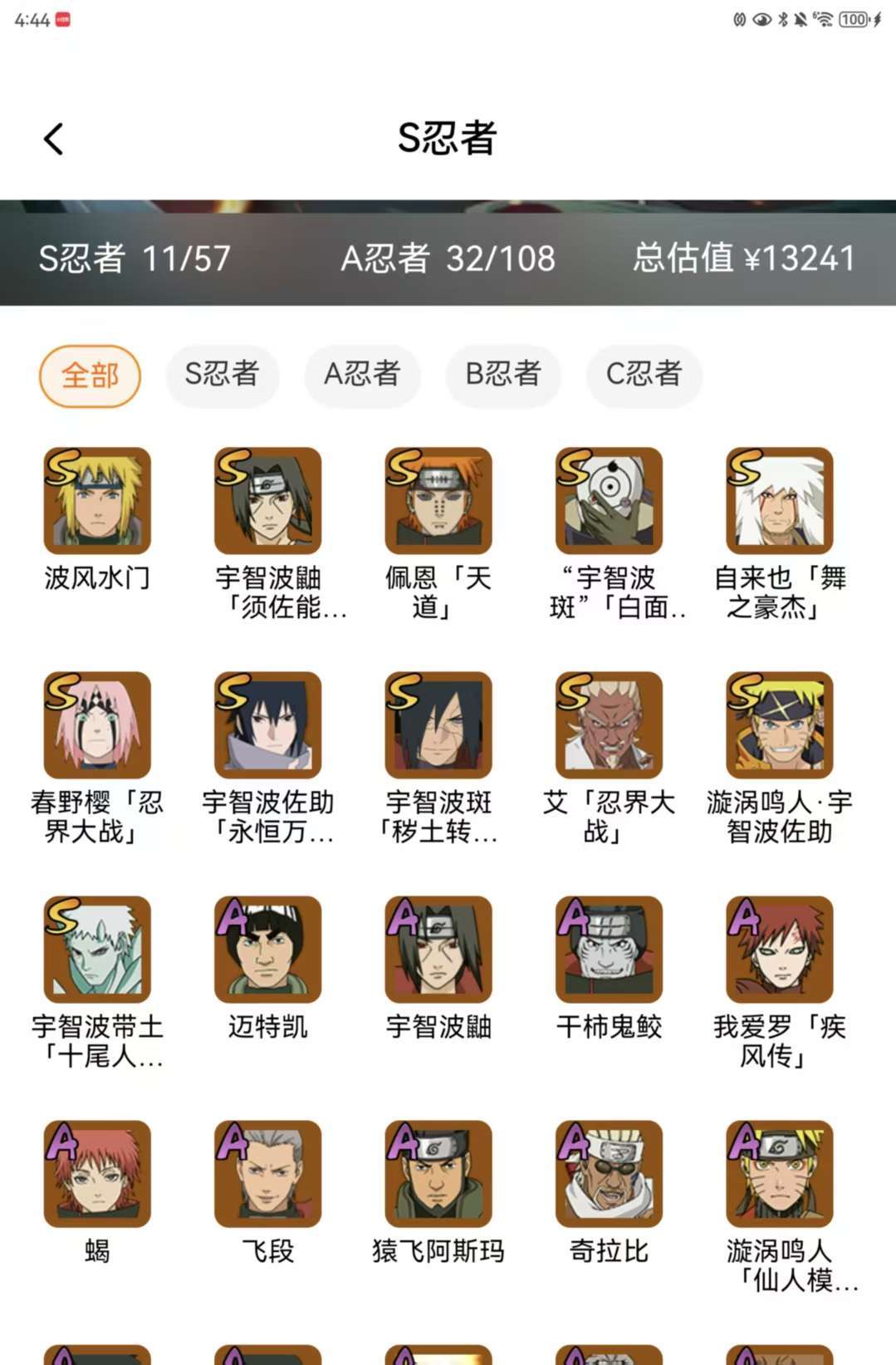Image resolution: width=896 pixels, height=1365 pixels.
Task: Open 我爱罗「疾风传」 tile
Action: [779, 950]
